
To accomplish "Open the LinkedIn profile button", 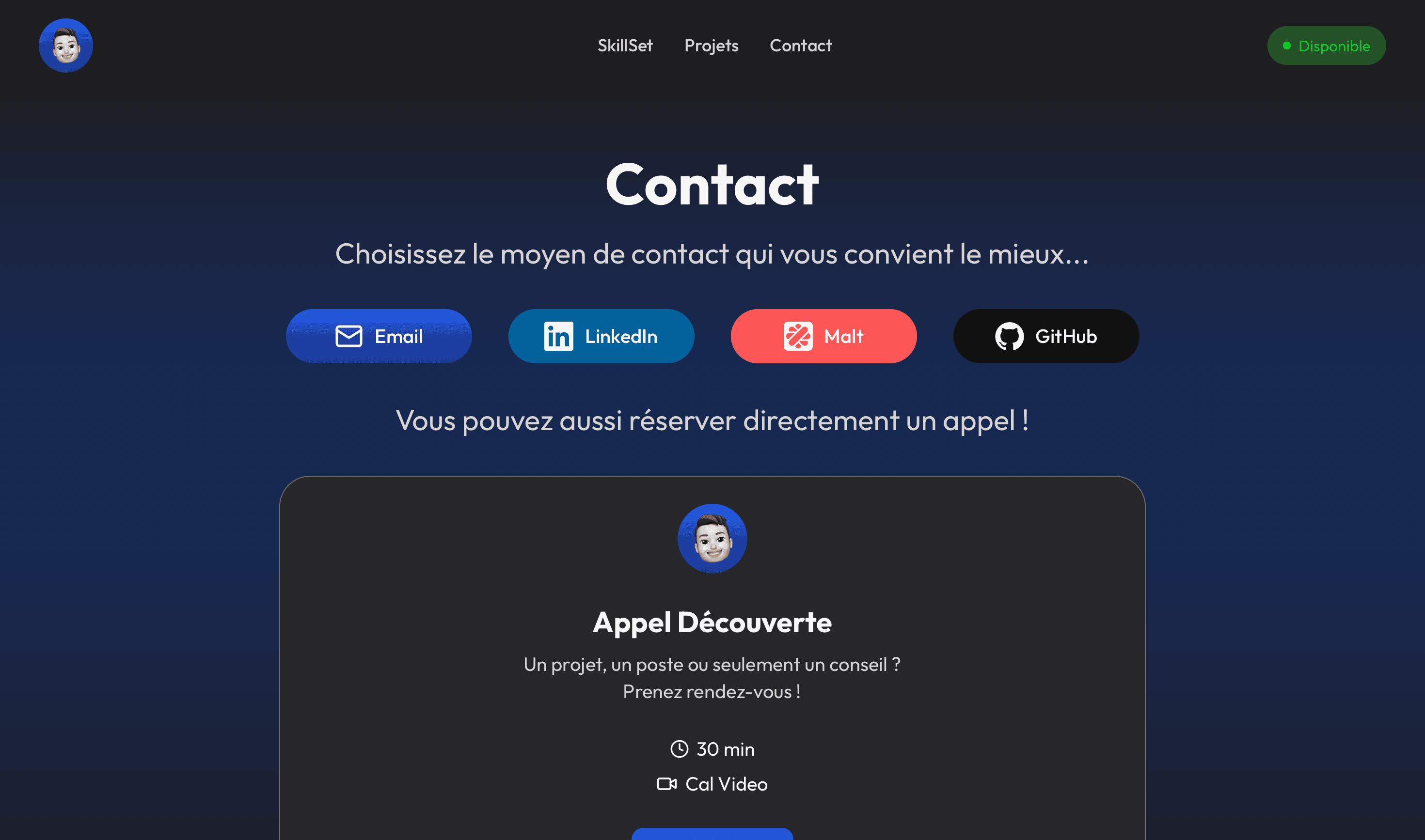I will tap(601, 336).
